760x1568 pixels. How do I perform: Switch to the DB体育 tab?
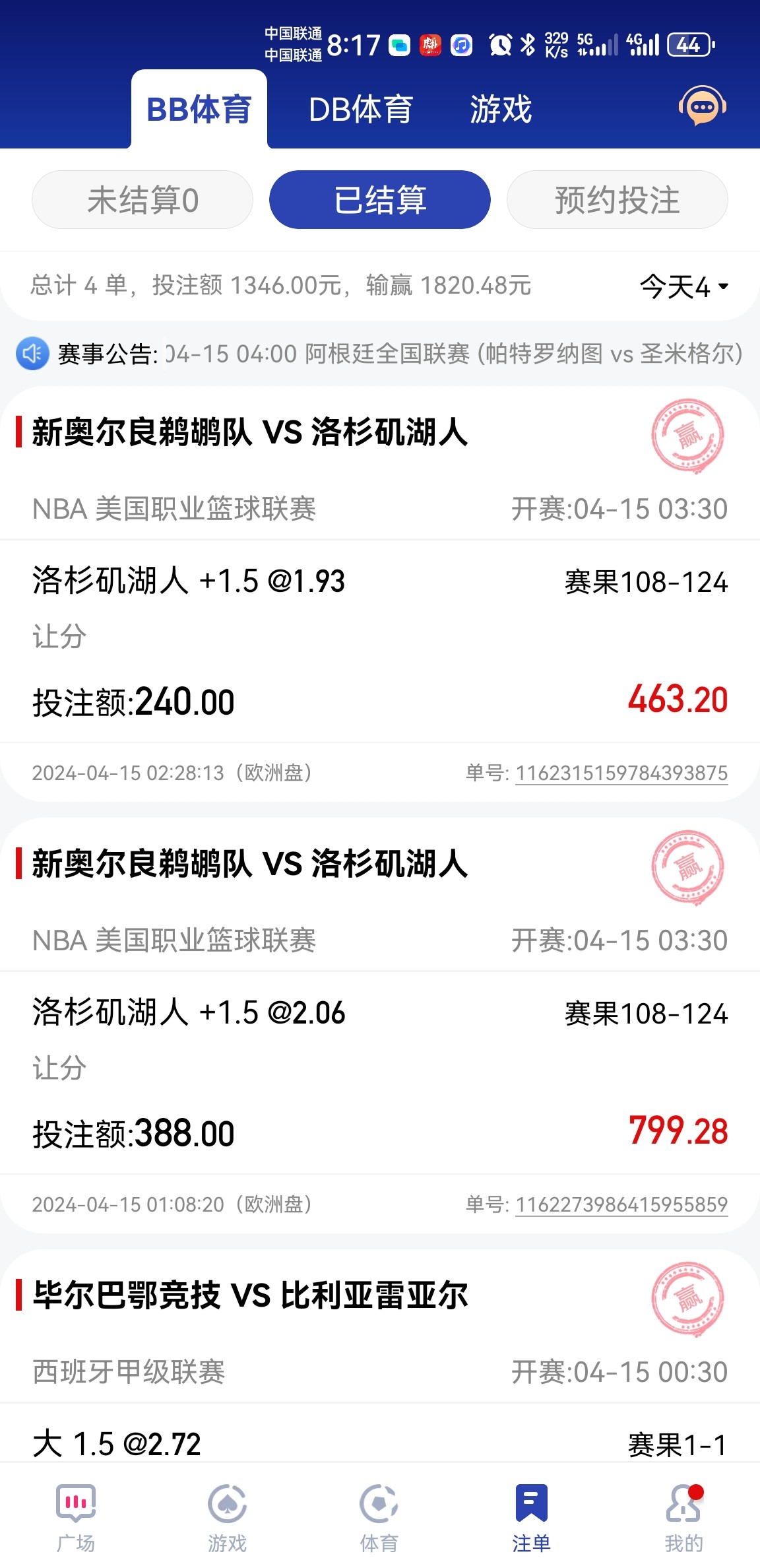(360, 110)
